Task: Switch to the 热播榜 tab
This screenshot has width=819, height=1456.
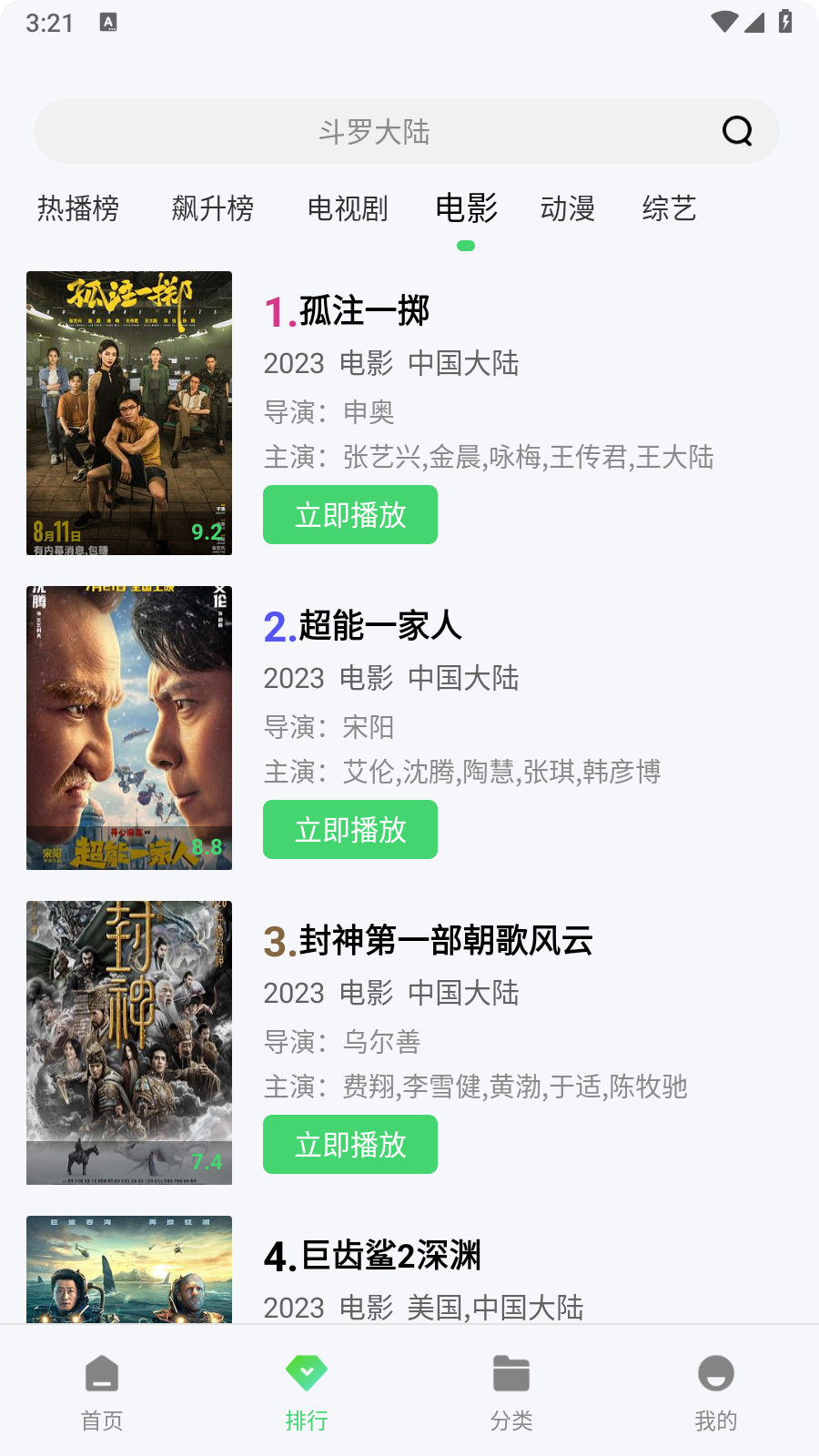Action: 78,208
